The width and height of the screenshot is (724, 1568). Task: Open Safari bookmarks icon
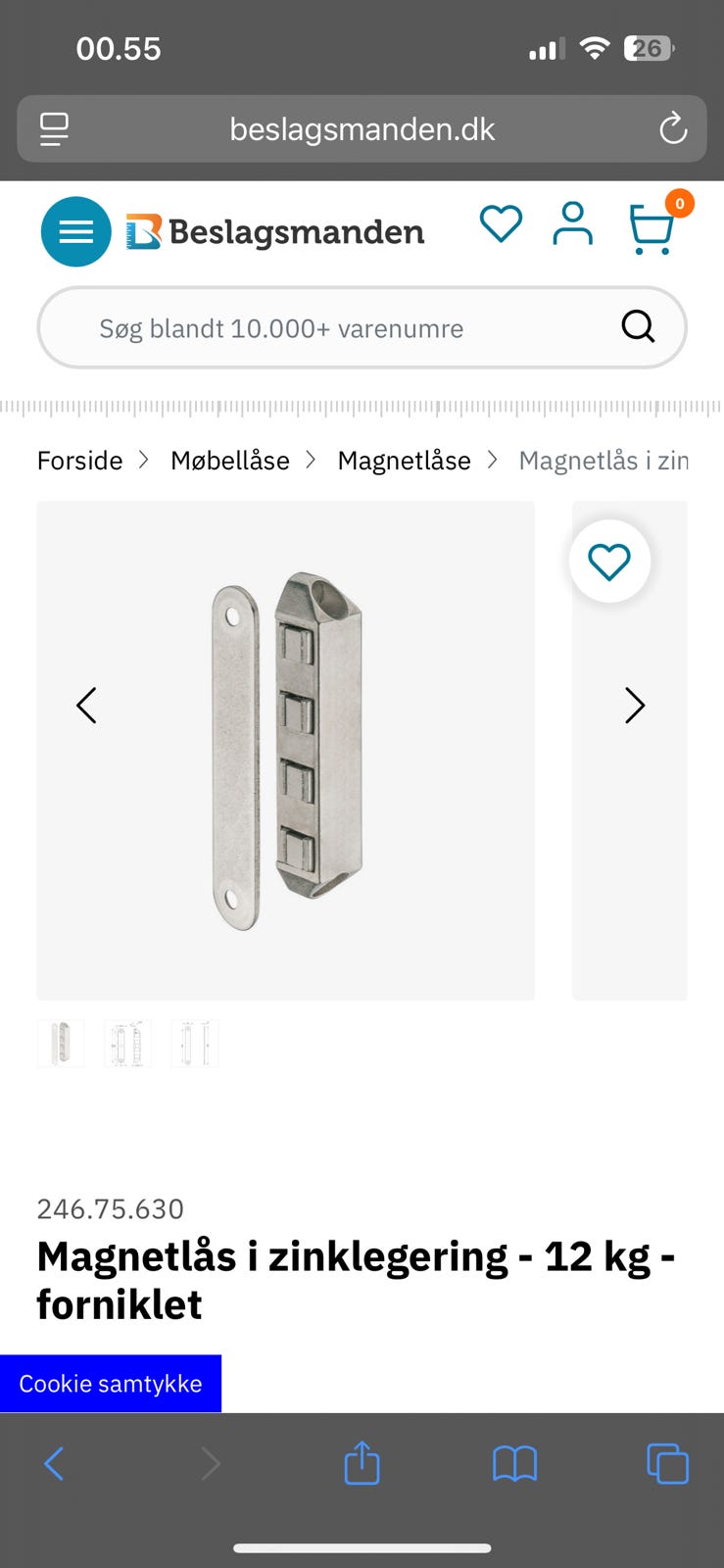point(515,1464)
